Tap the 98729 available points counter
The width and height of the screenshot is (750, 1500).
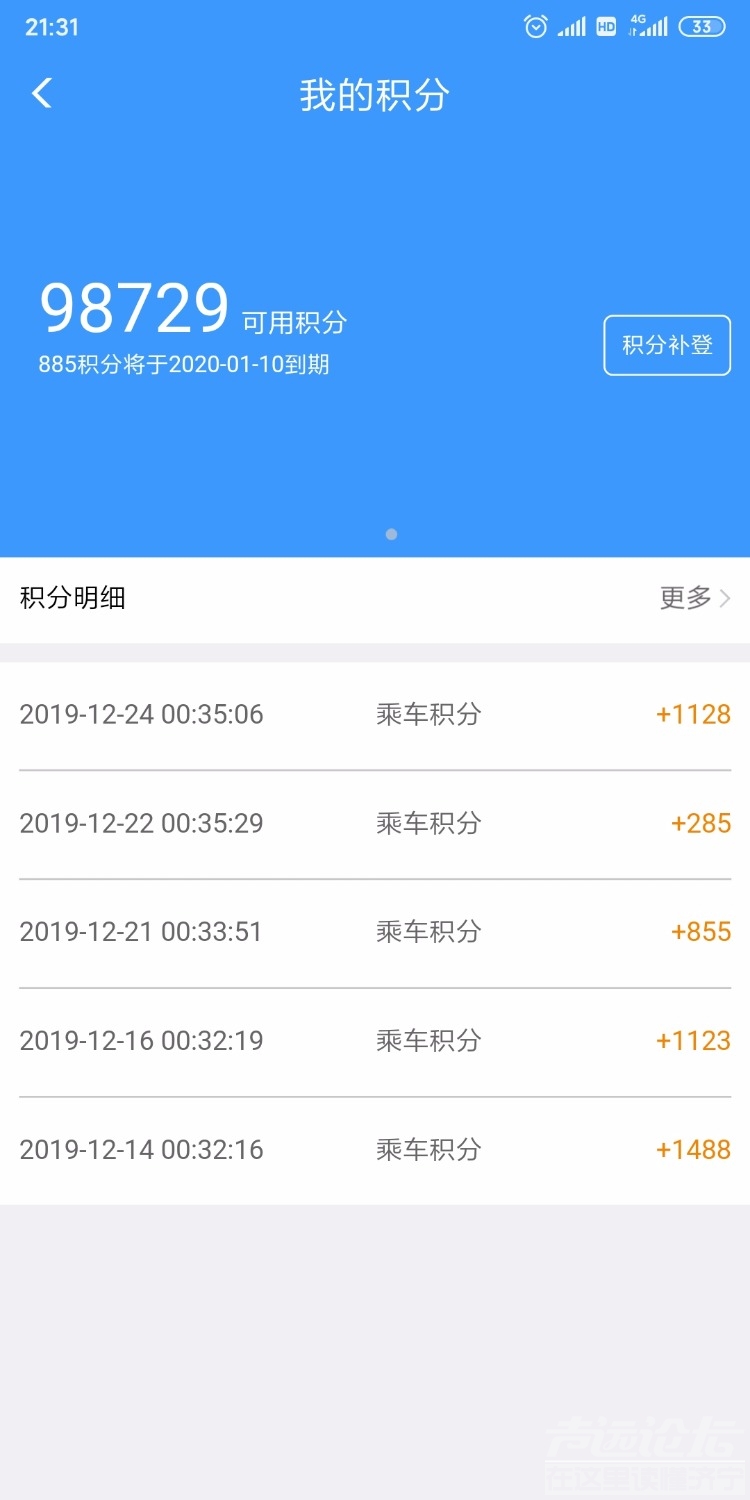(134, 307)
